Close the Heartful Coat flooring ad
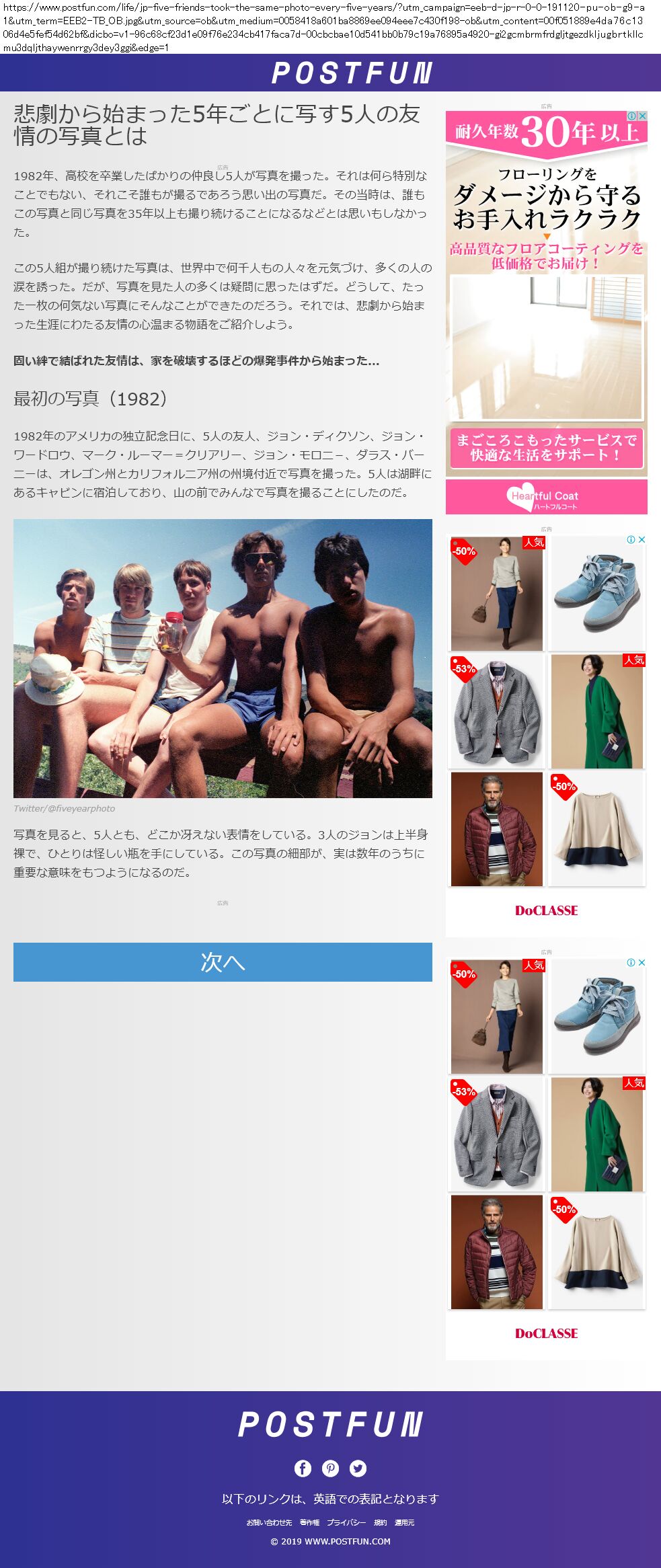Viewport: 661px width, 1568px height. 642,116
